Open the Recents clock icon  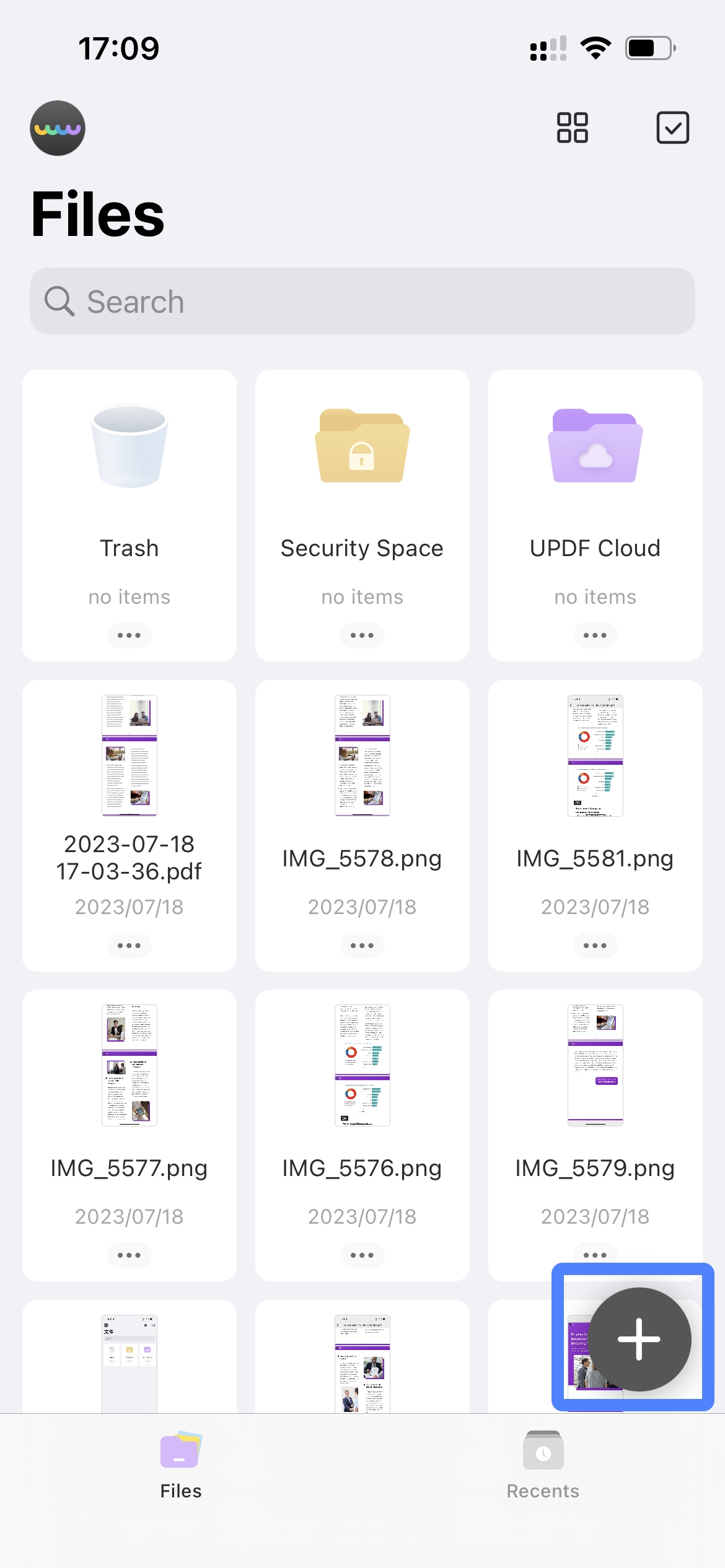coord(542,1450)
